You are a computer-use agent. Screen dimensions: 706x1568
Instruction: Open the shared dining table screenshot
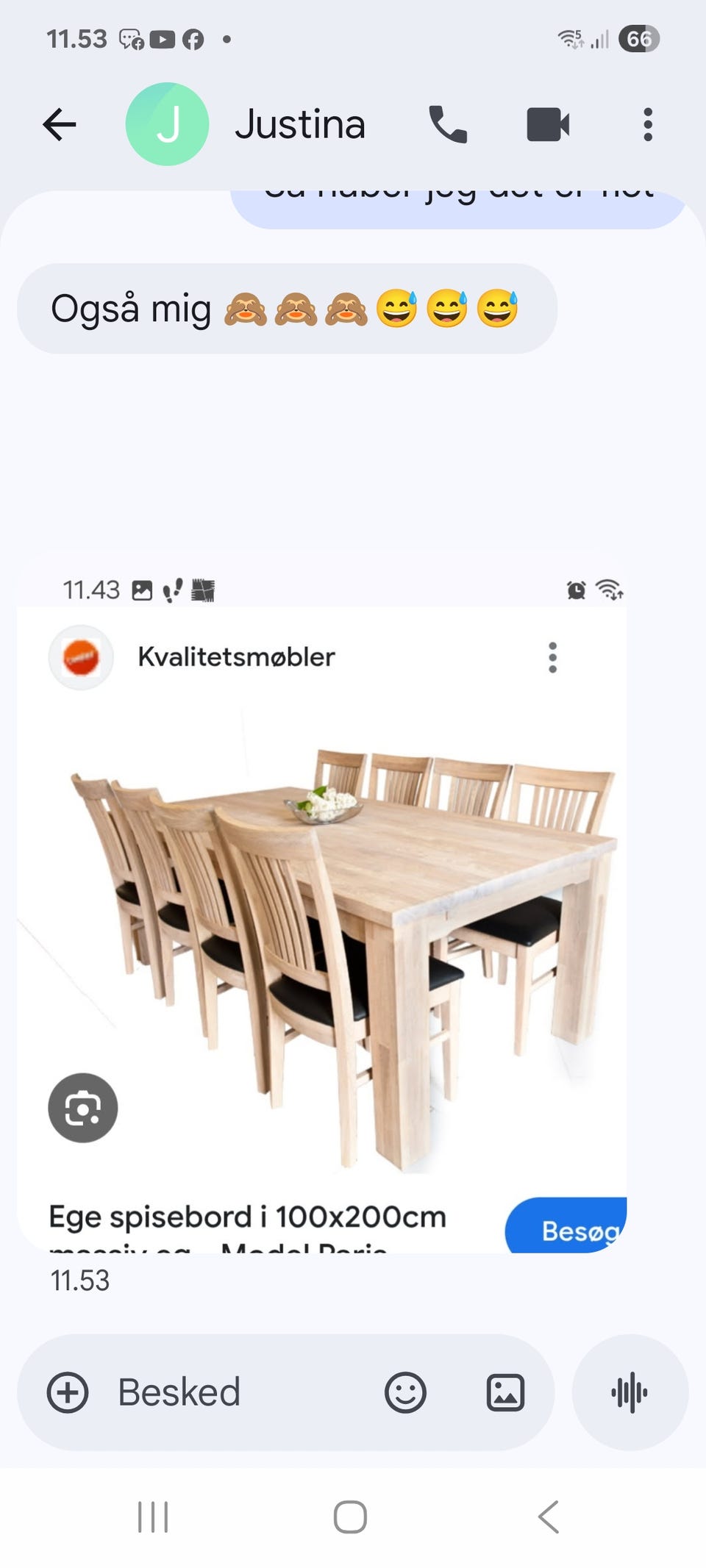[x=331, y=919]
